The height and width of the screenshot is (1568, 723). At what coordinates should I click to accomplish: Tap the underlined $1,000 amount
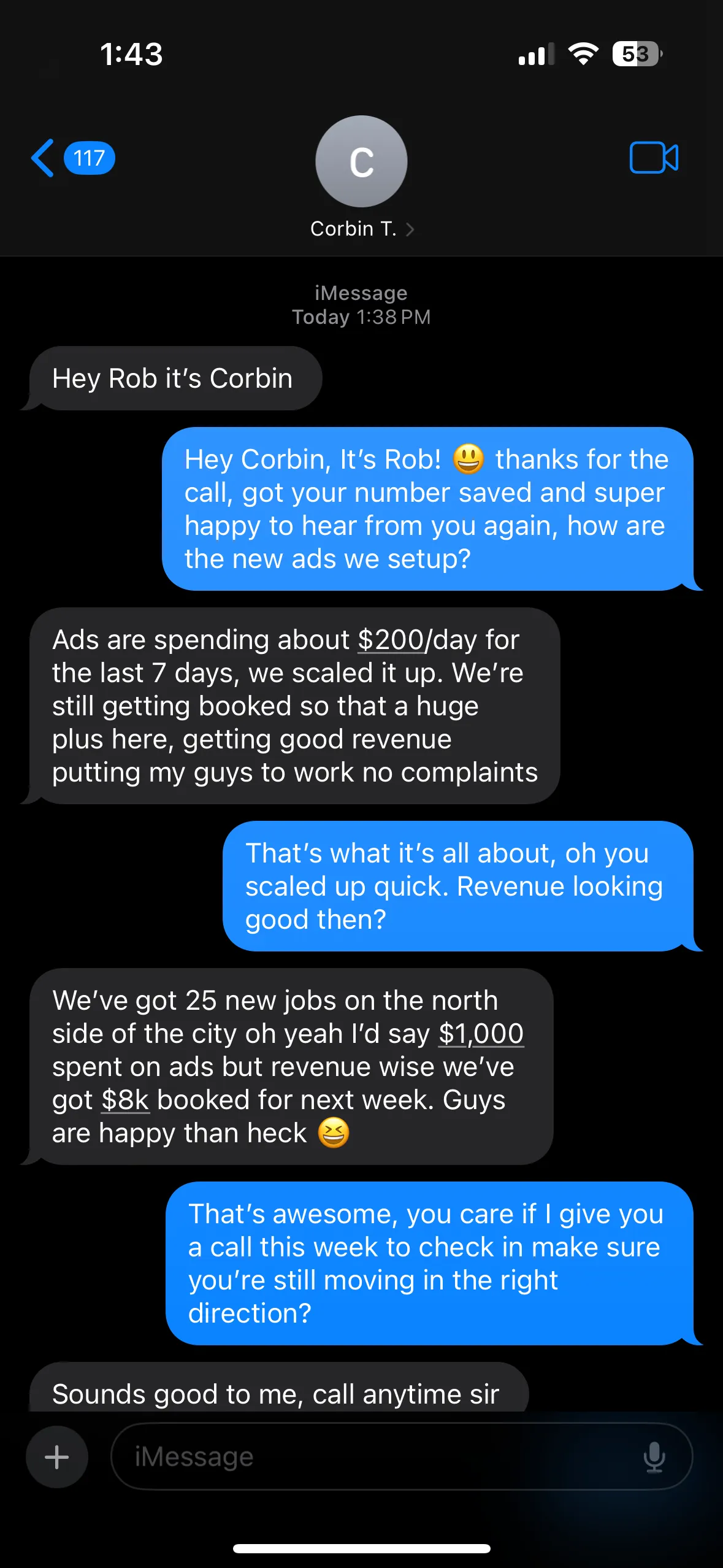tap(481, 1034)
